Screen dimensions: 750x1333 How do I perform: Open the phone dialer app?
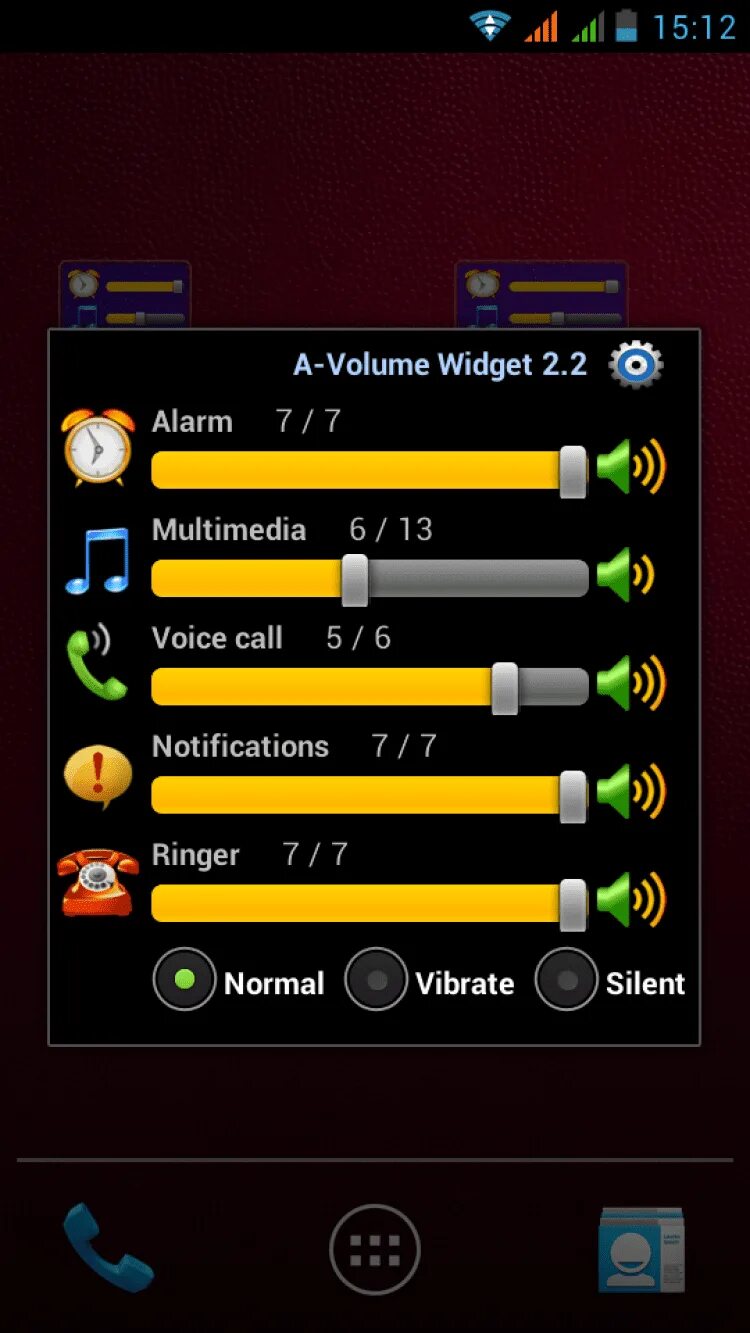coord(108,1247)
